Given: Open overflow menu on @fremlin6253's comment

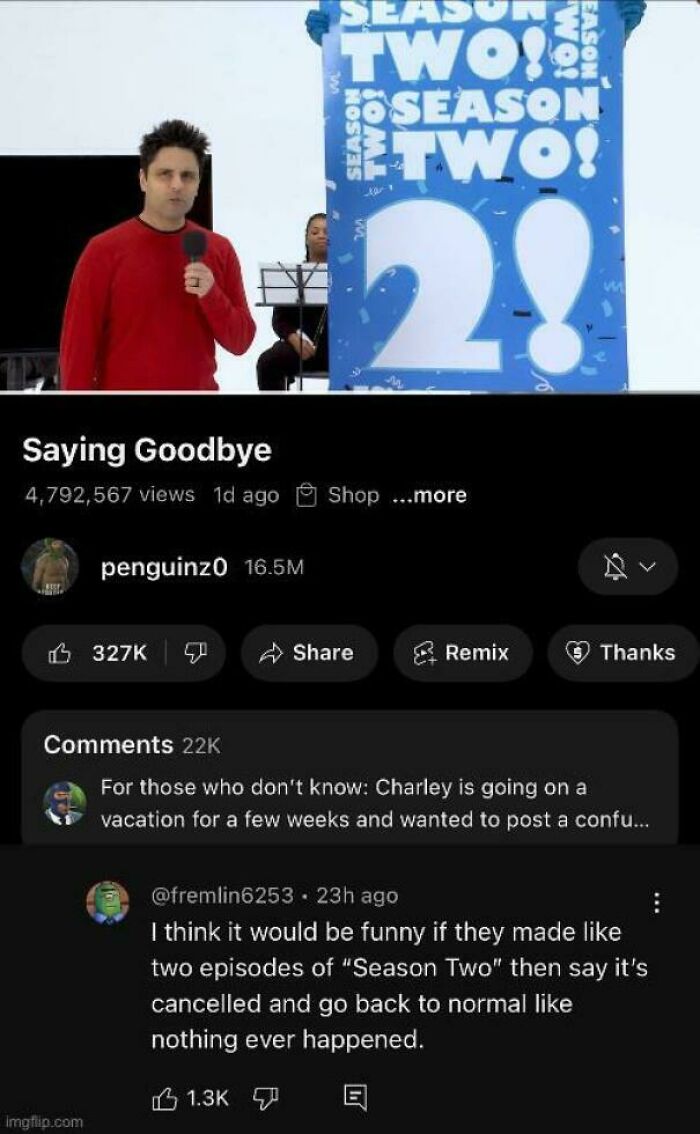Looking at the screenshot, I should [656, 903].
